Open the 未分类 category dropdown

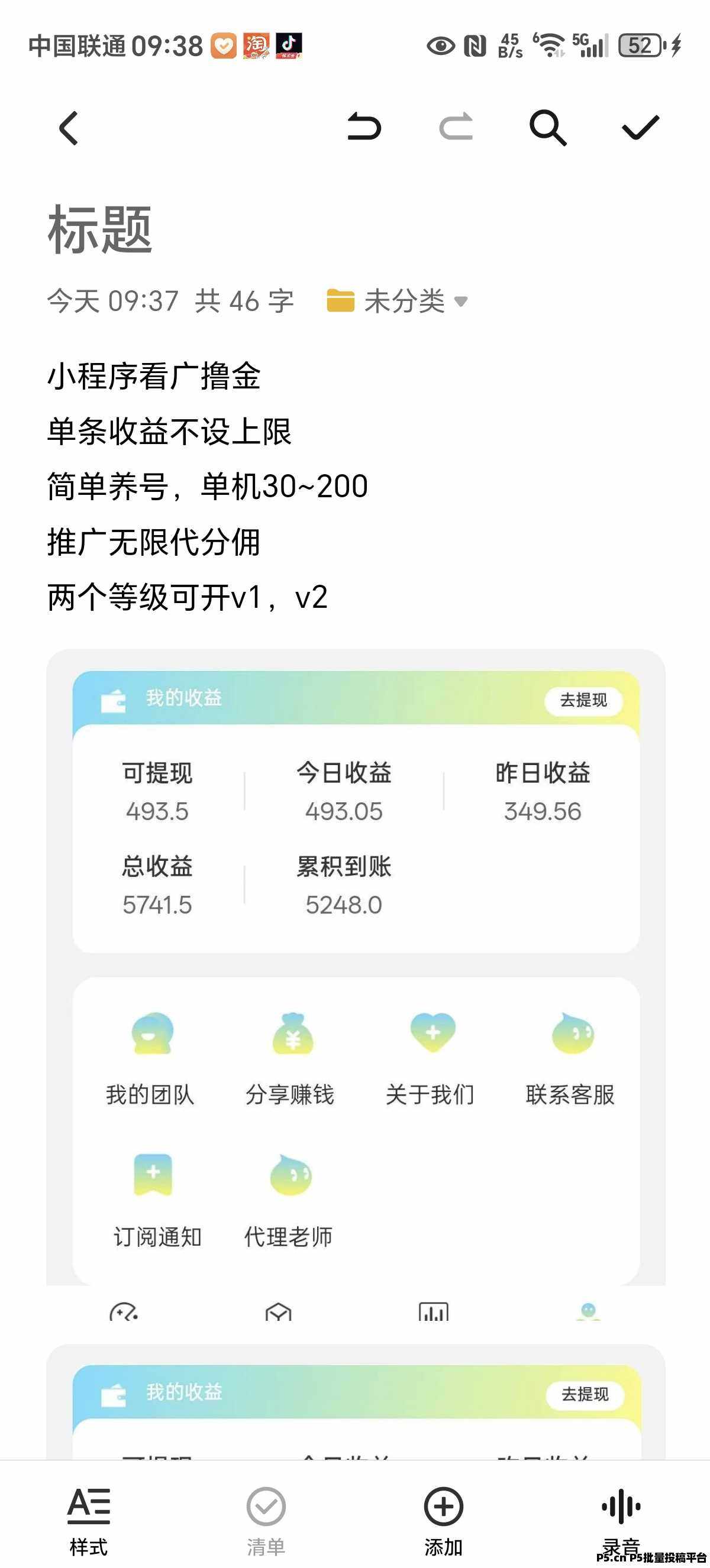point(398,301)
